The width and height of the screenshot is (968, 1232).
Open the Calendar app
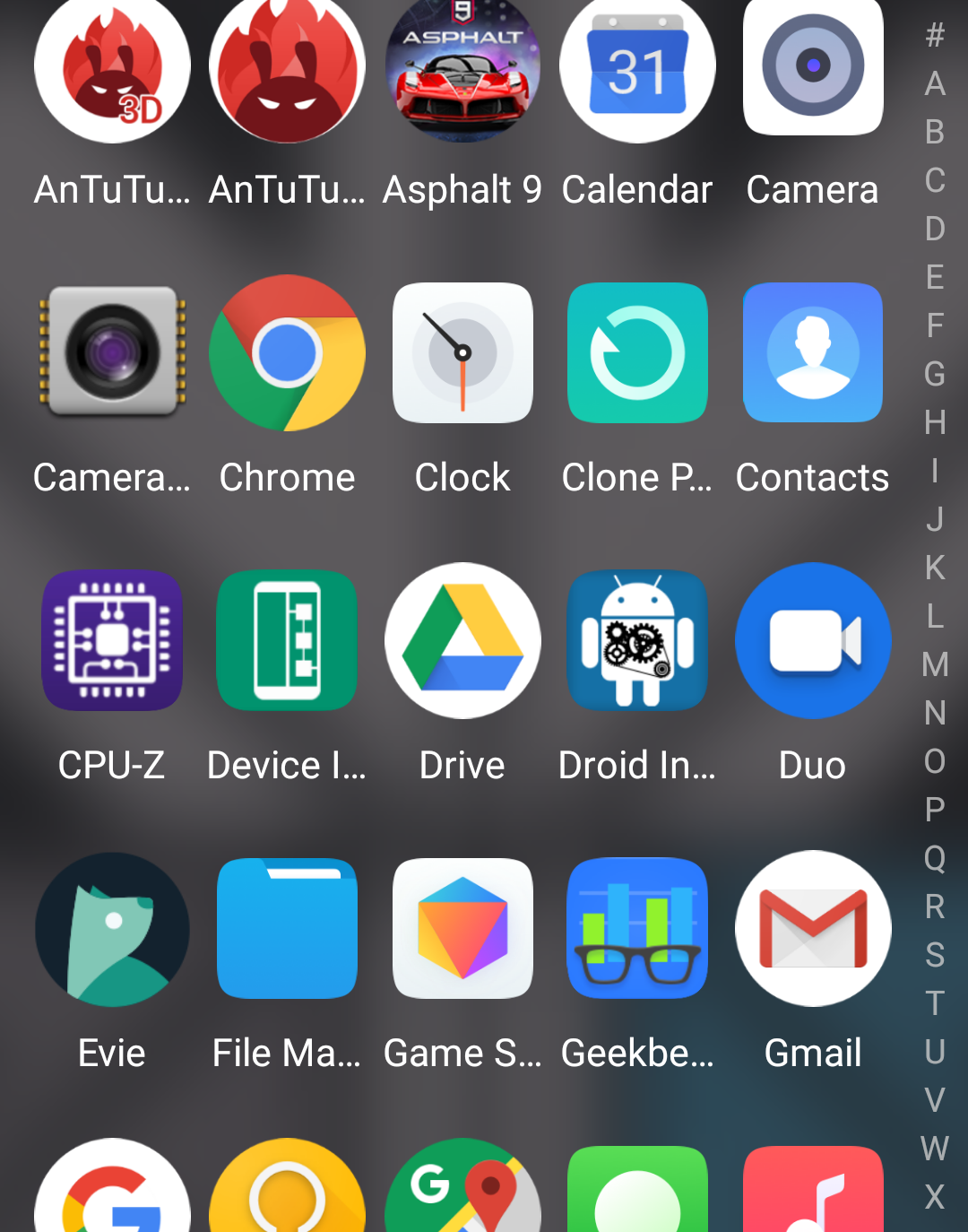[x=637, y=67]
